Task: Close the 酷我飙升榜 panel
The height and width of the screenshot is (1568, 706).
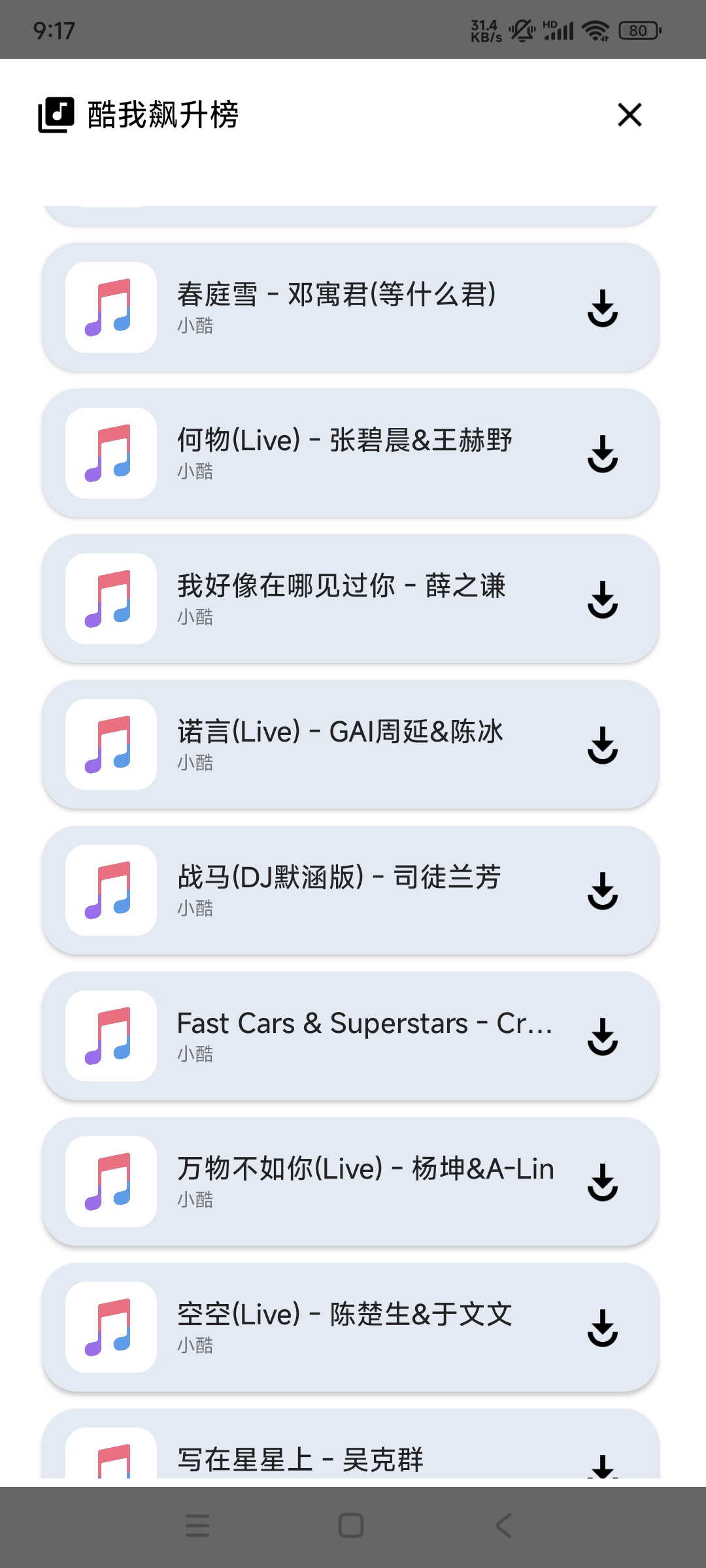Action: [x=630, y=115]
